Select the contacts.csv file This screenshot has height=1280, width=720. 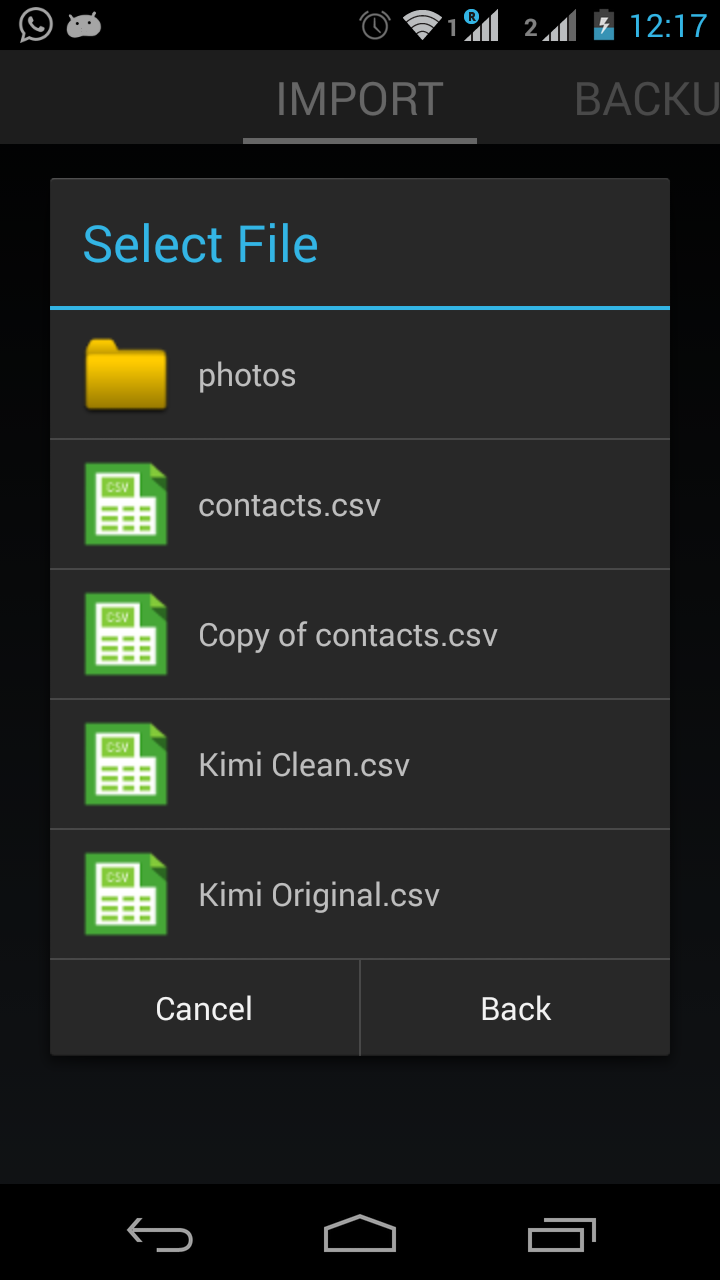click(x=358, y=505)
